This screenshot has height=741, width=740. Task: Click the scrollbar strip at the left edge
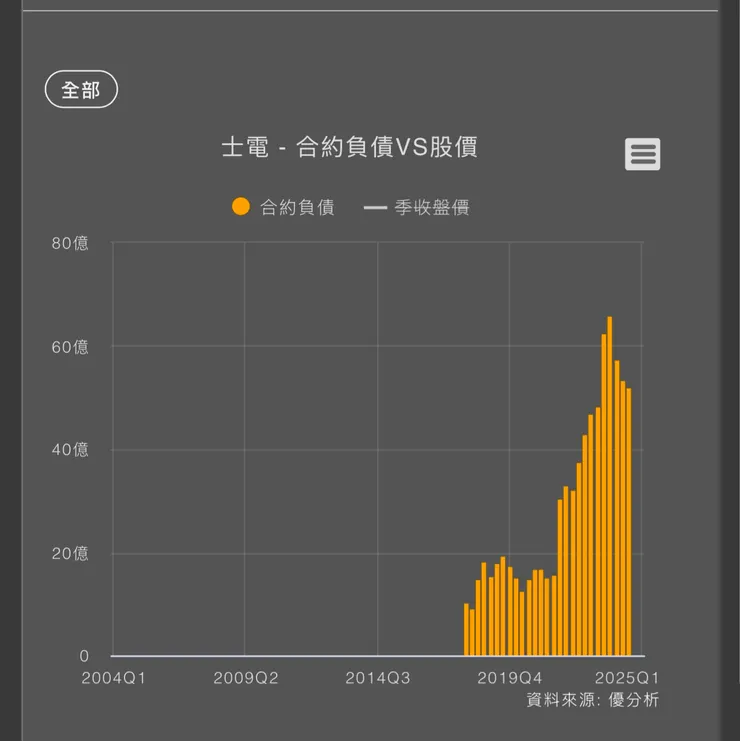(x=8, y=370)
